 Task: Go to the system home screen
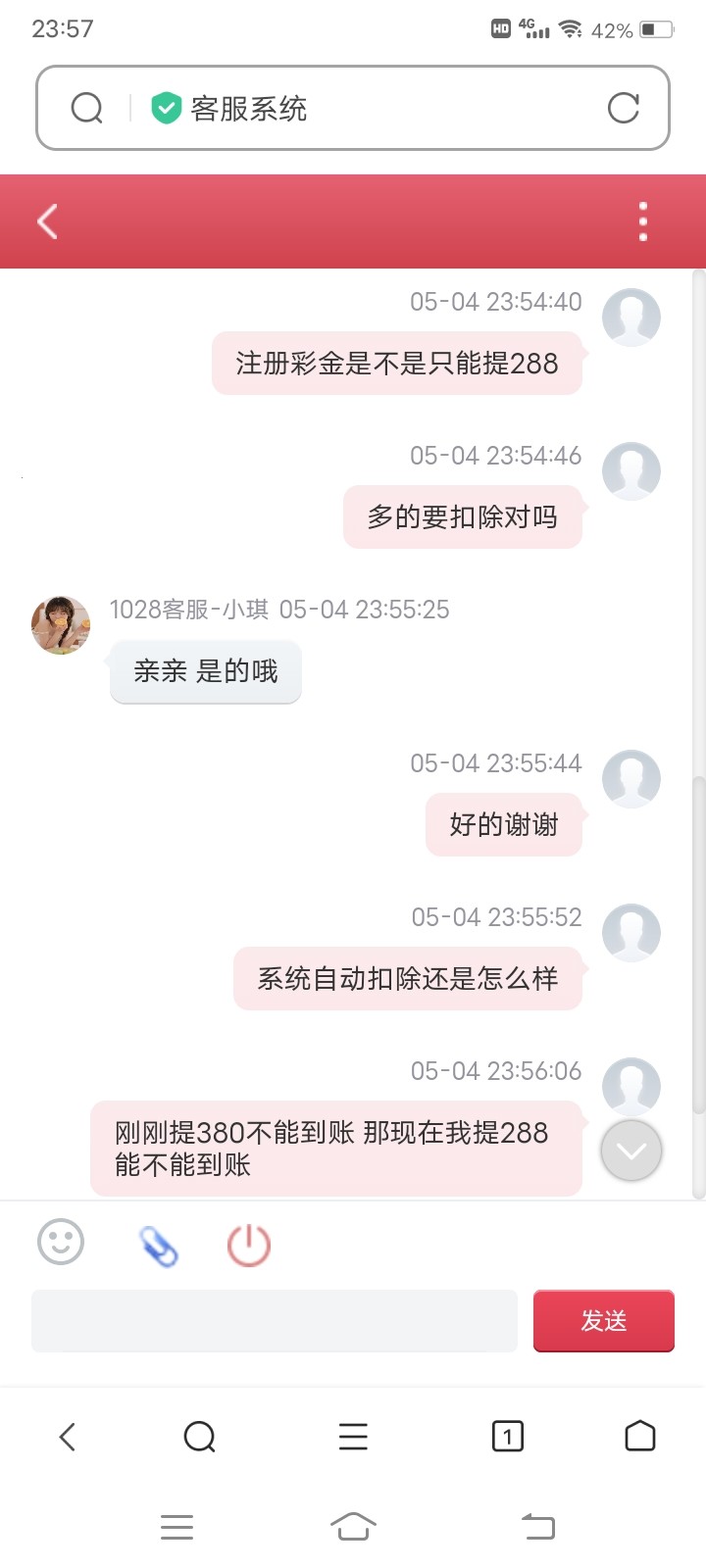pyautogui.click(x=353, y=1526)
